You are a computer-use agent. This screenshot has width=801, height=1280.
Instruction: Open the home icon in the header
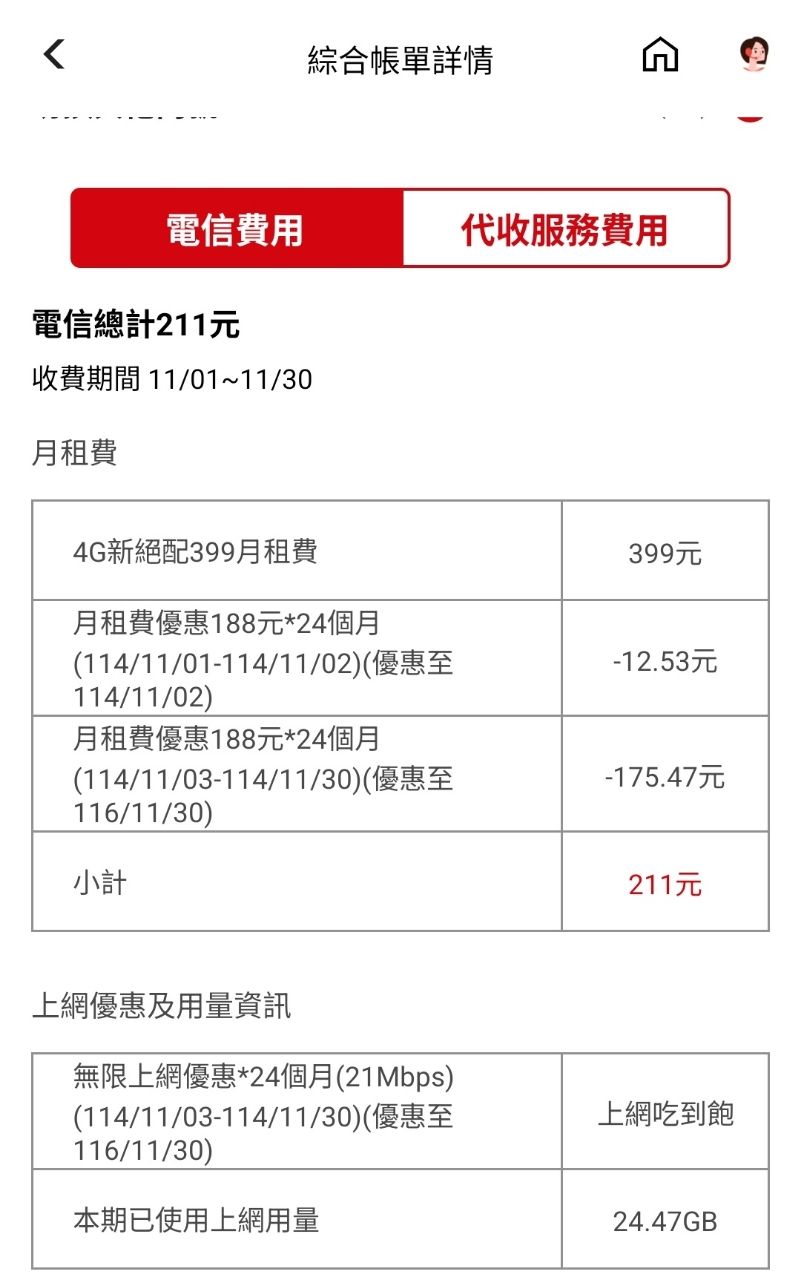coord(660,55)
